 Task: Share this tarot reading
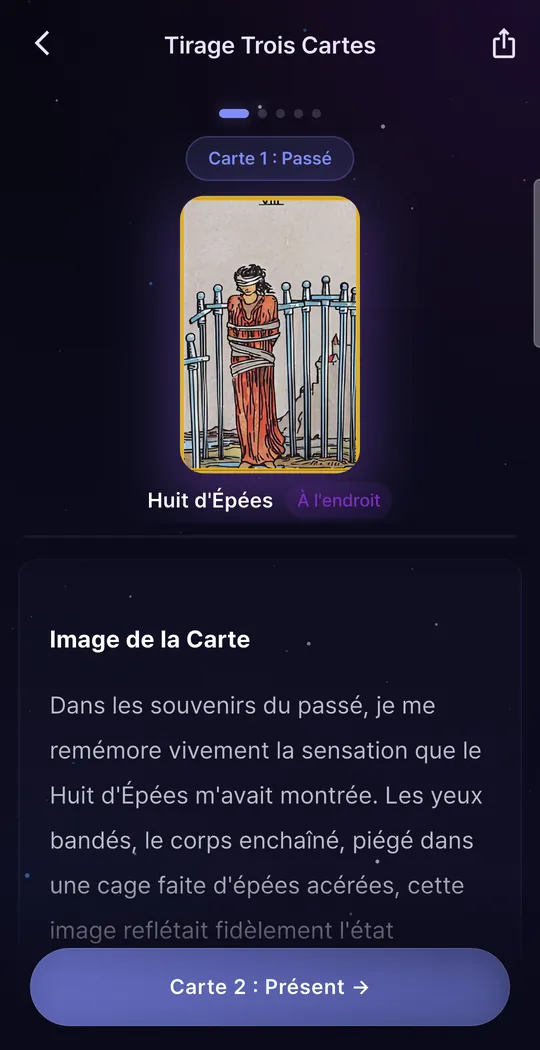coord(504,45)
